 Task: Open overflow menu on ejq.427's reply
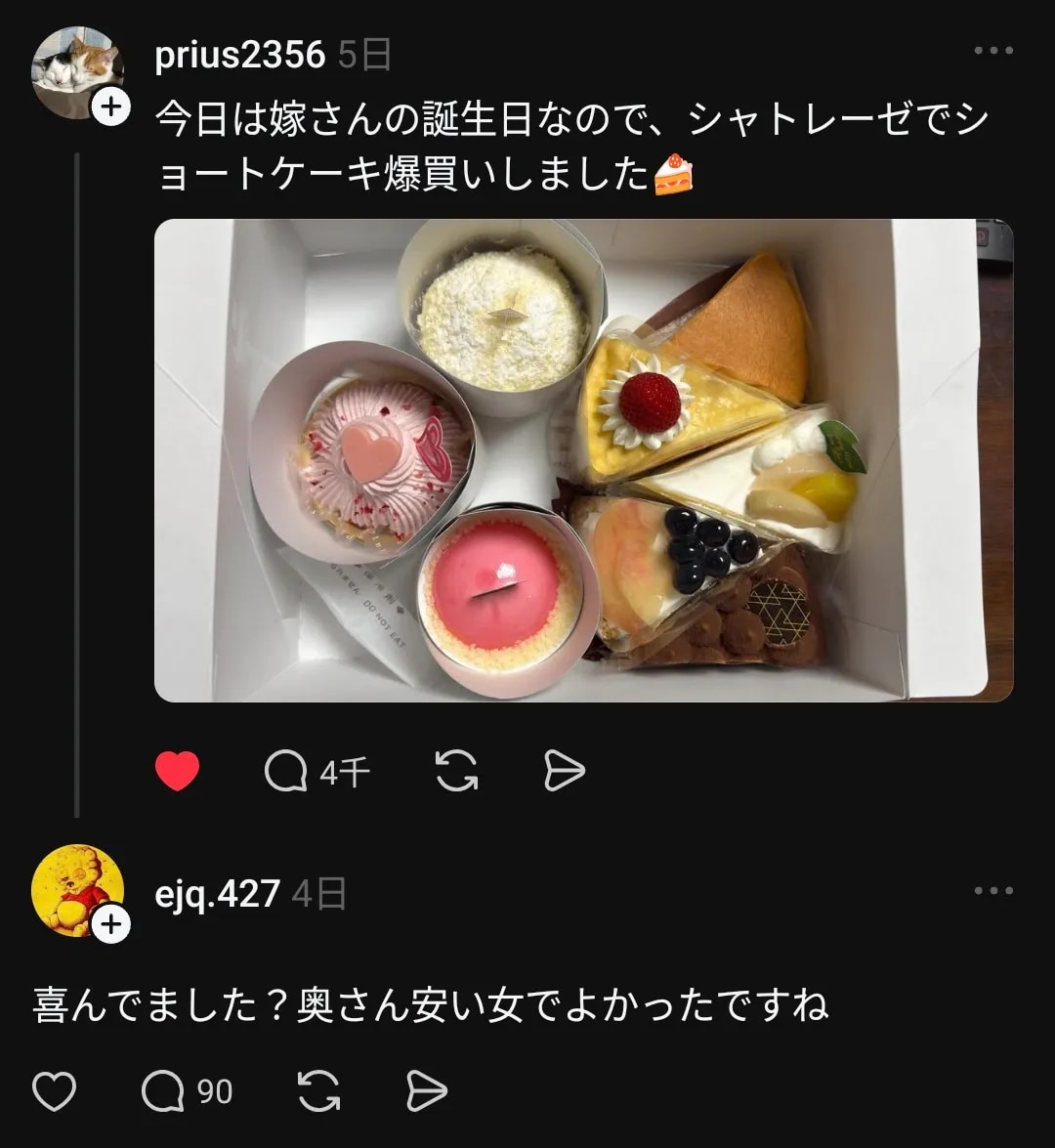993,891
